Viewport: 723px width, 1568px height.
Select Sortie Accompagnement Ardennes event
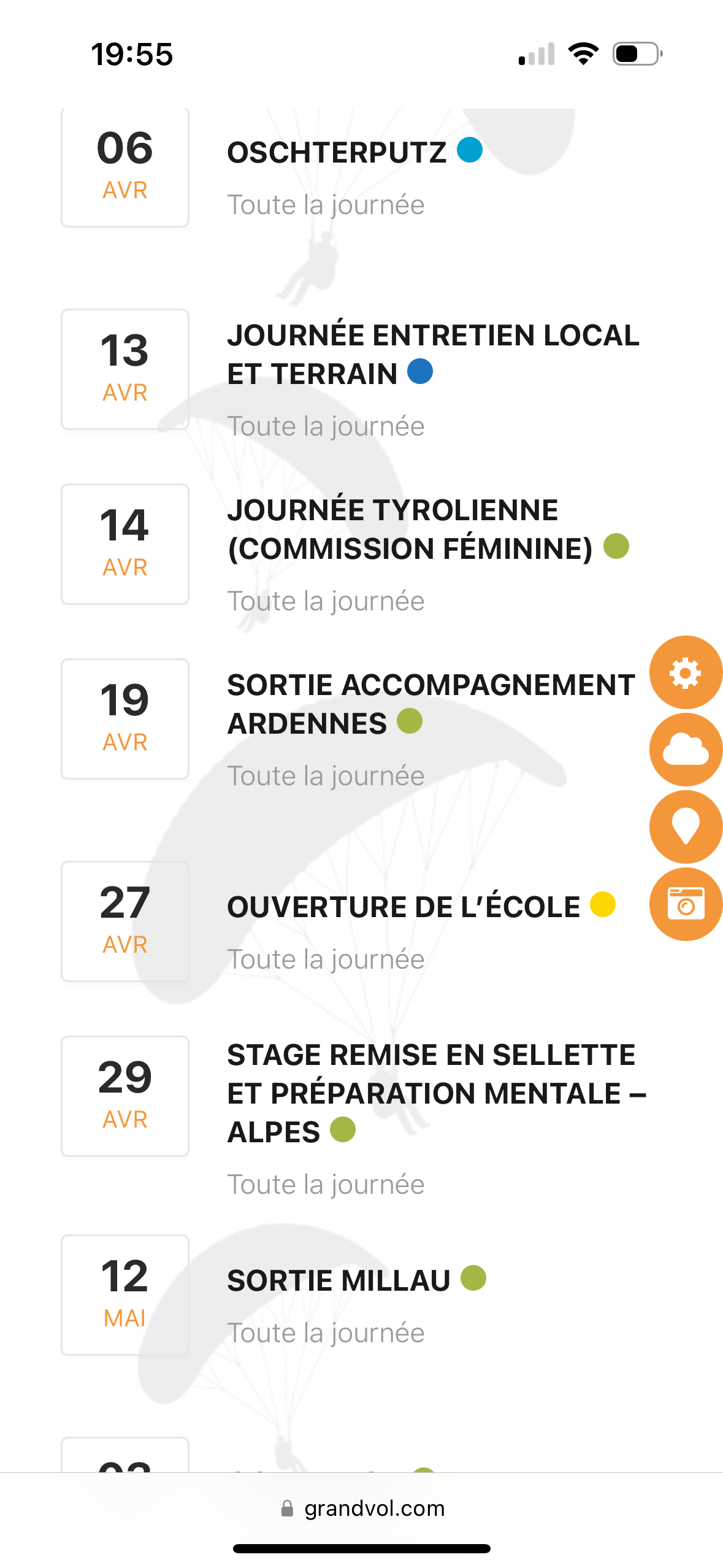[x=430, y=704]
